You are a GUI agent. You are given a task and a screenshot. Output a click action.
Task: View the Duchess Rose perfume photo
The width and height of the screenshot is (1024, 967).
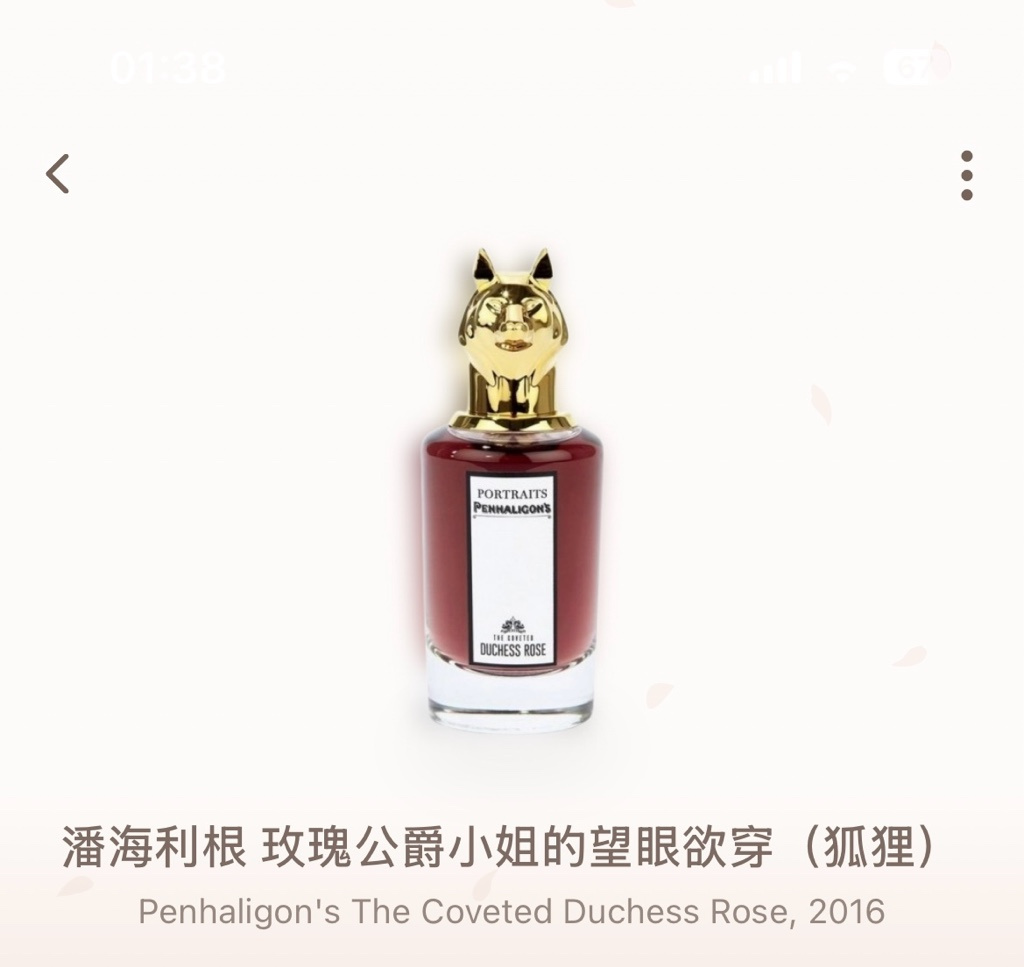pos(512,490)
